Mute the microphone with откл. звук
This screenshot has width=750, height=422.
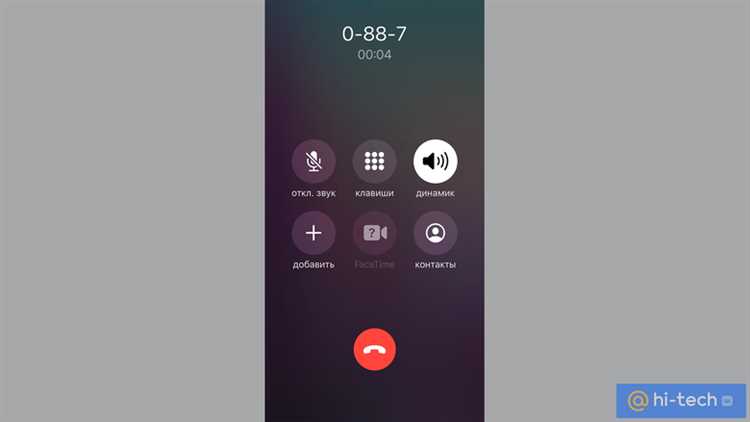point(313,161)
